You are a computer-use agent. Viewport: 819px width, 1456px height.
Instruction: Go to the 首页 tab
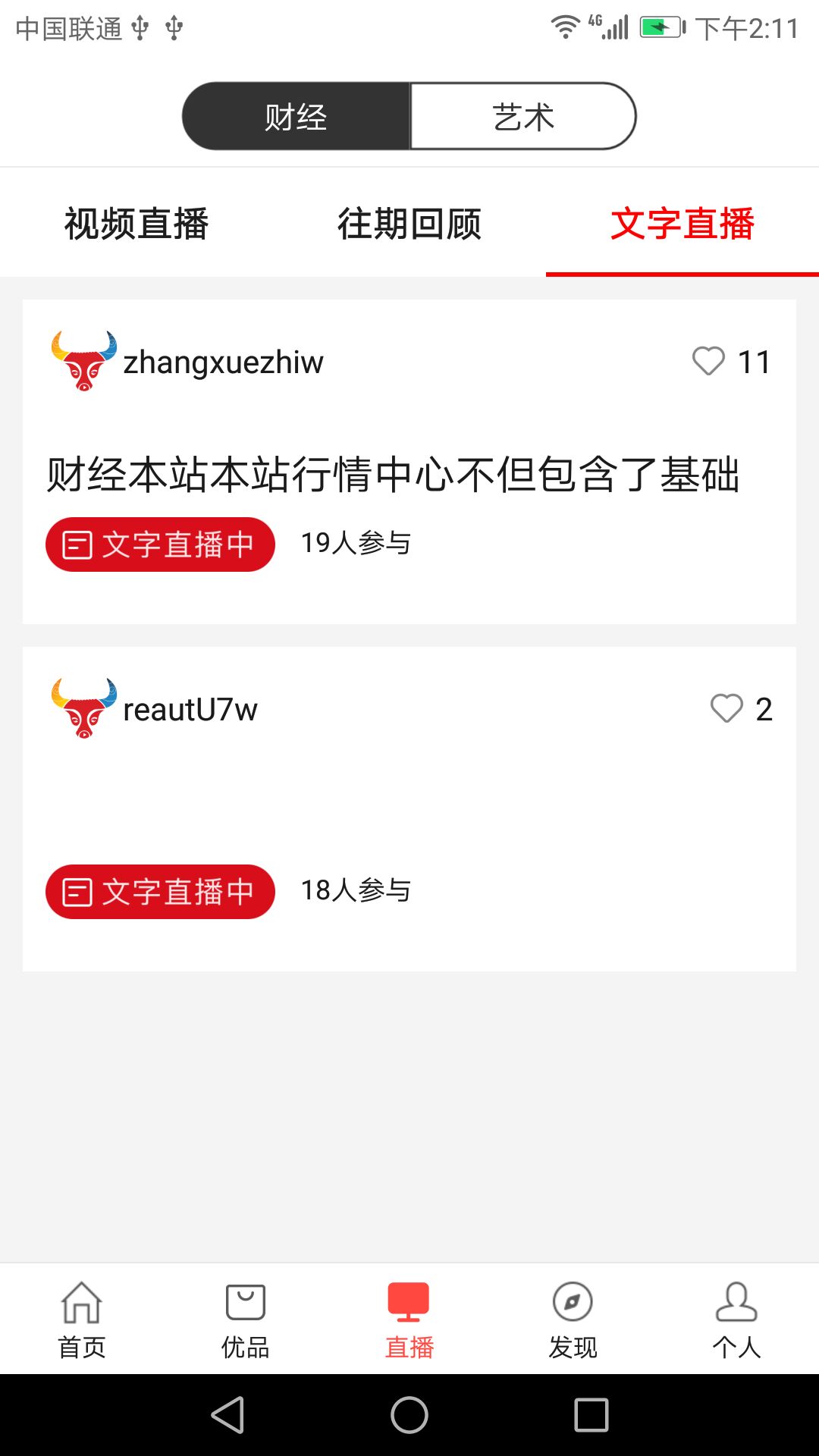pyautogui.click(x=82, y=1319)
